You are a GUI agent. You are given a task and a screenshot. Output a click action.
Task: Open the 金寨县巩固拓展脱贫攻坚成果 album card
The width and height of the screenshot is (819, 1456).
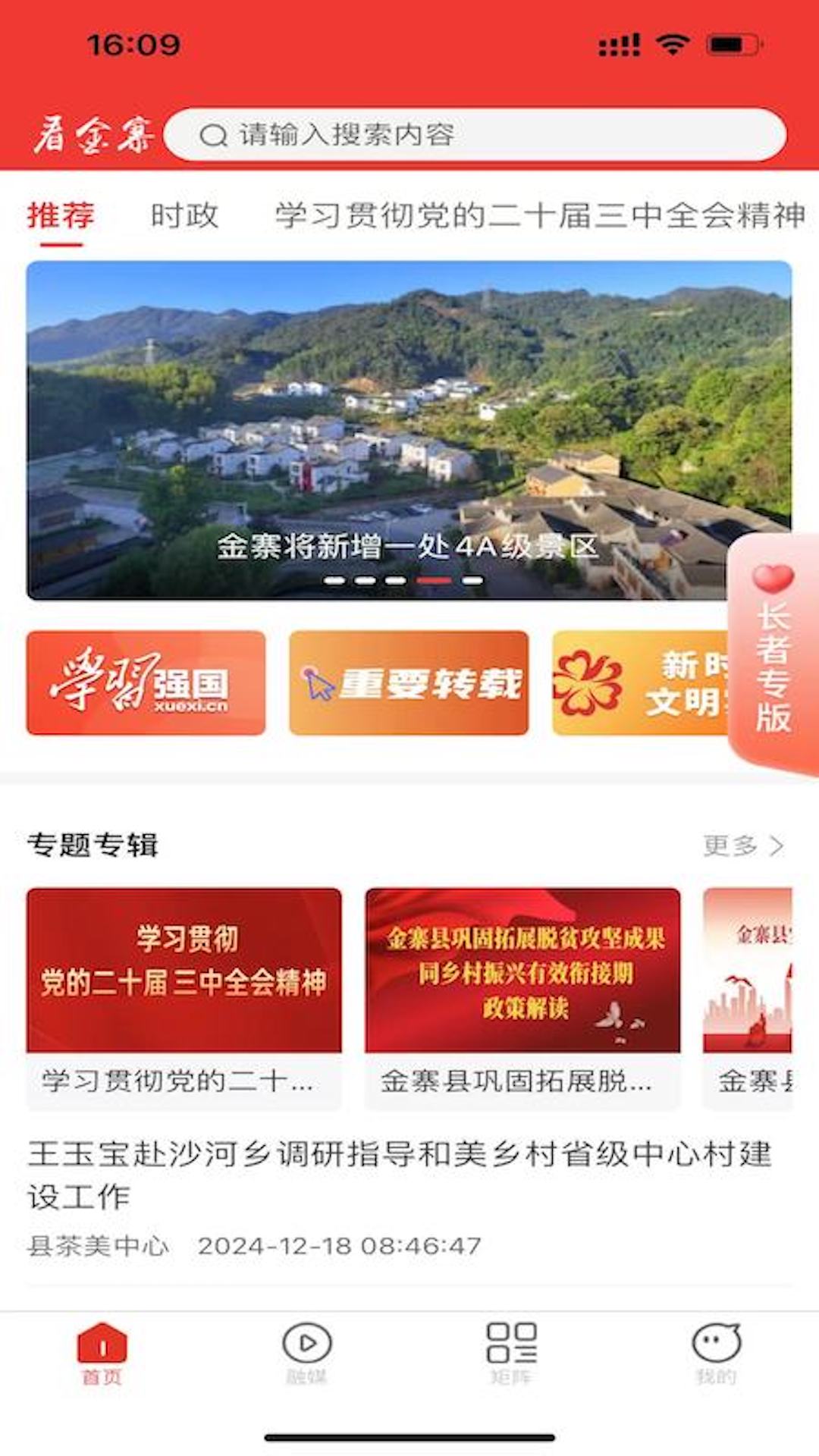pos(522,999)
